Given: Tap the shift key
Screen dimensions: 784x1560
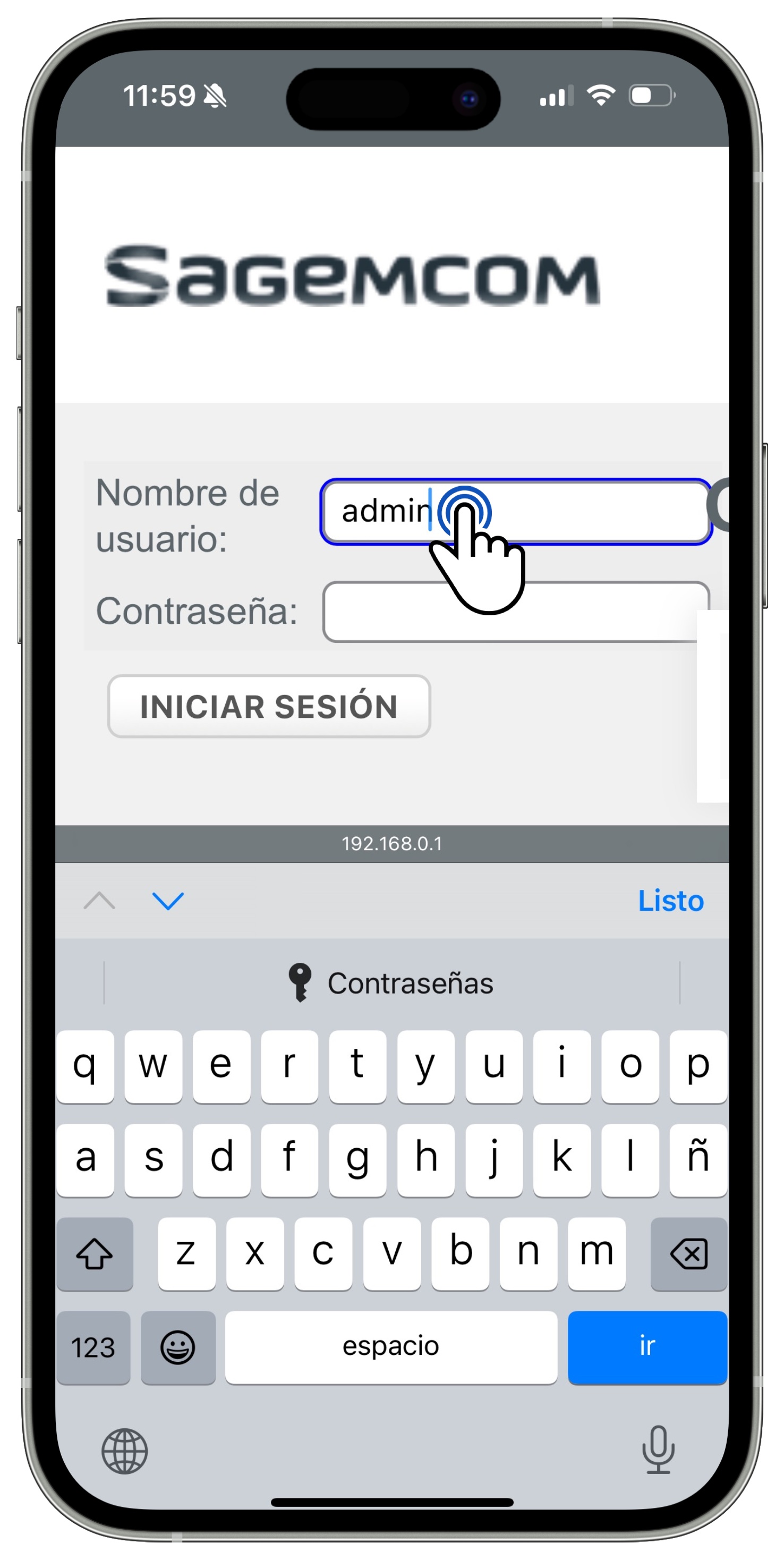Looking at the screenshot, I should (x=95, y=1253).
